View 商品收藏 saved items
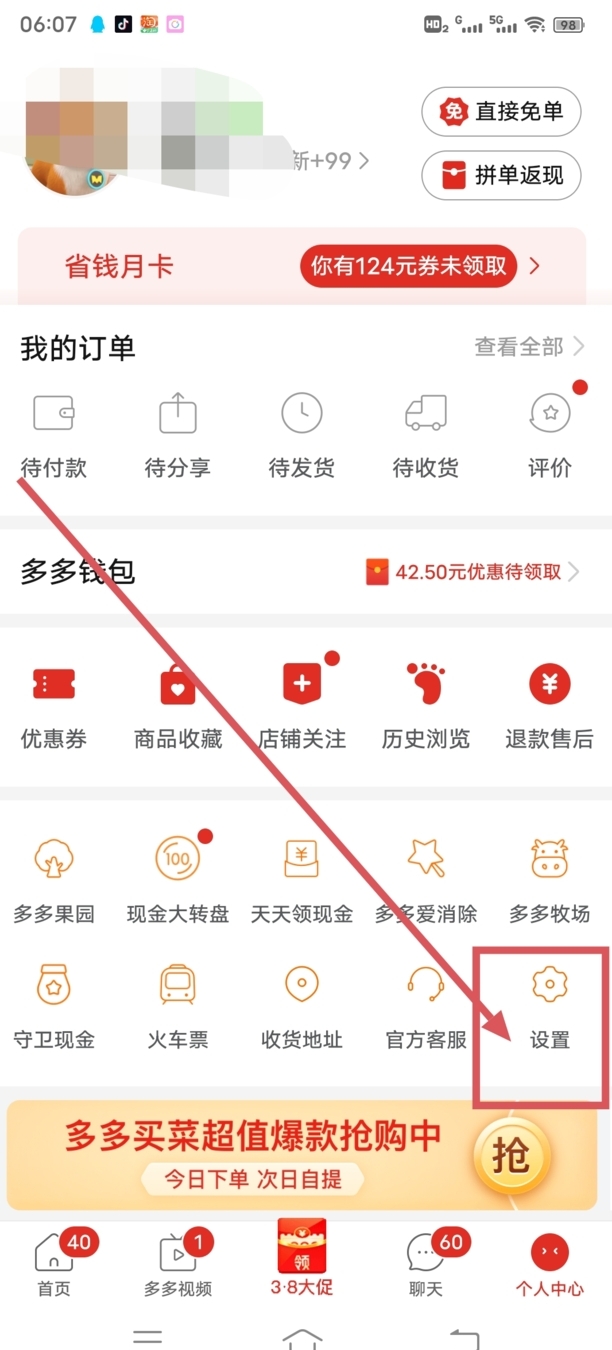 [x=178, y=708]
